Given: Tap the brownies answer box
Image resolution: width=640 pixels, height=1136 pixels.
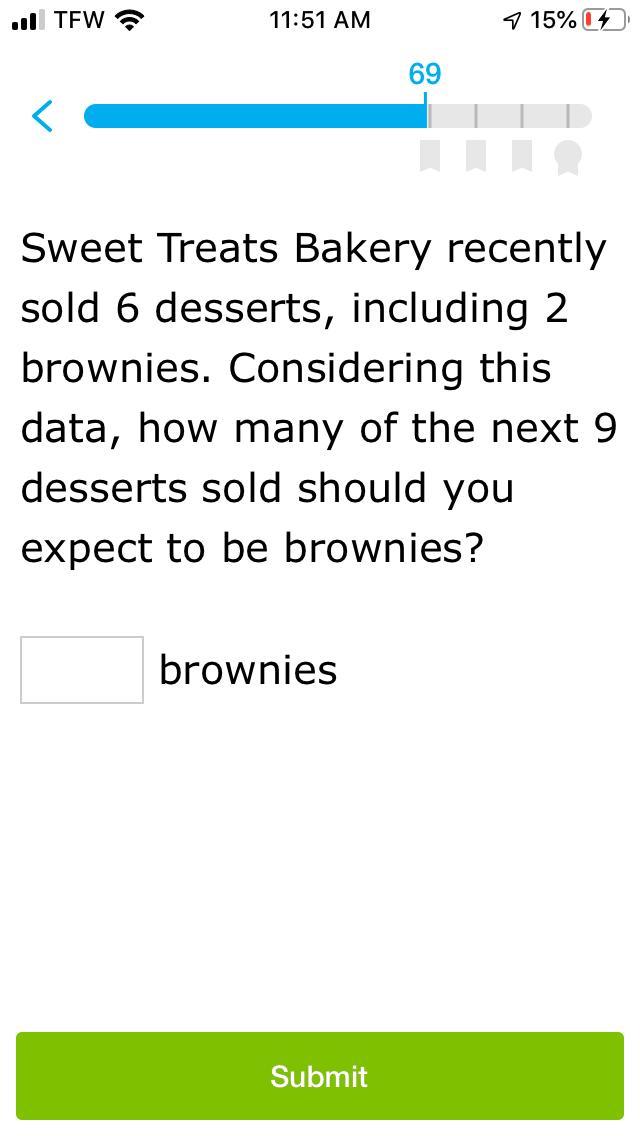Looking at the screenshot, I should [82, 670].
